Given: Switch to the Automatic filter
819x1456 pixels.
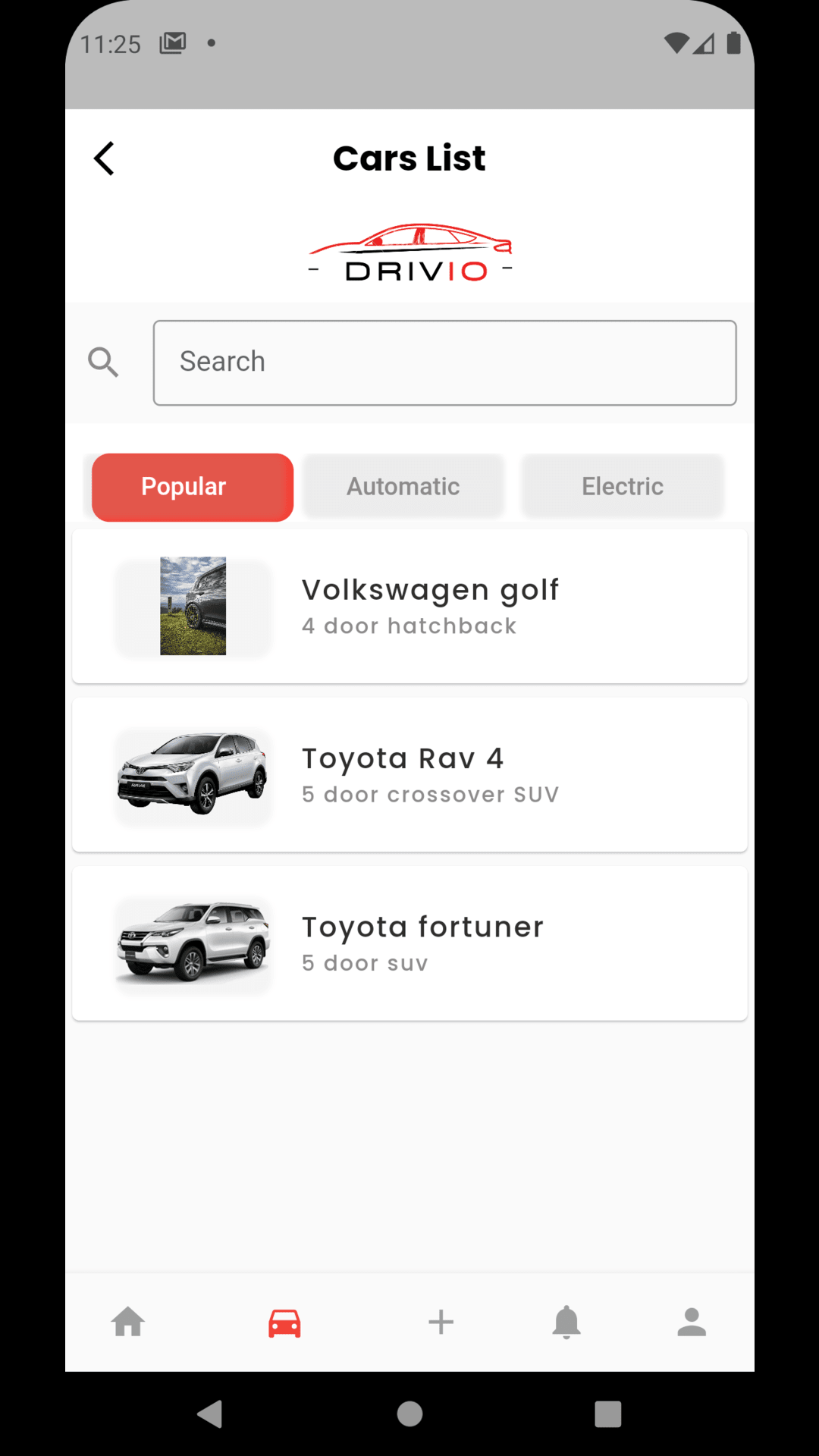Looking at the screenshot, I should coord(403,487).
